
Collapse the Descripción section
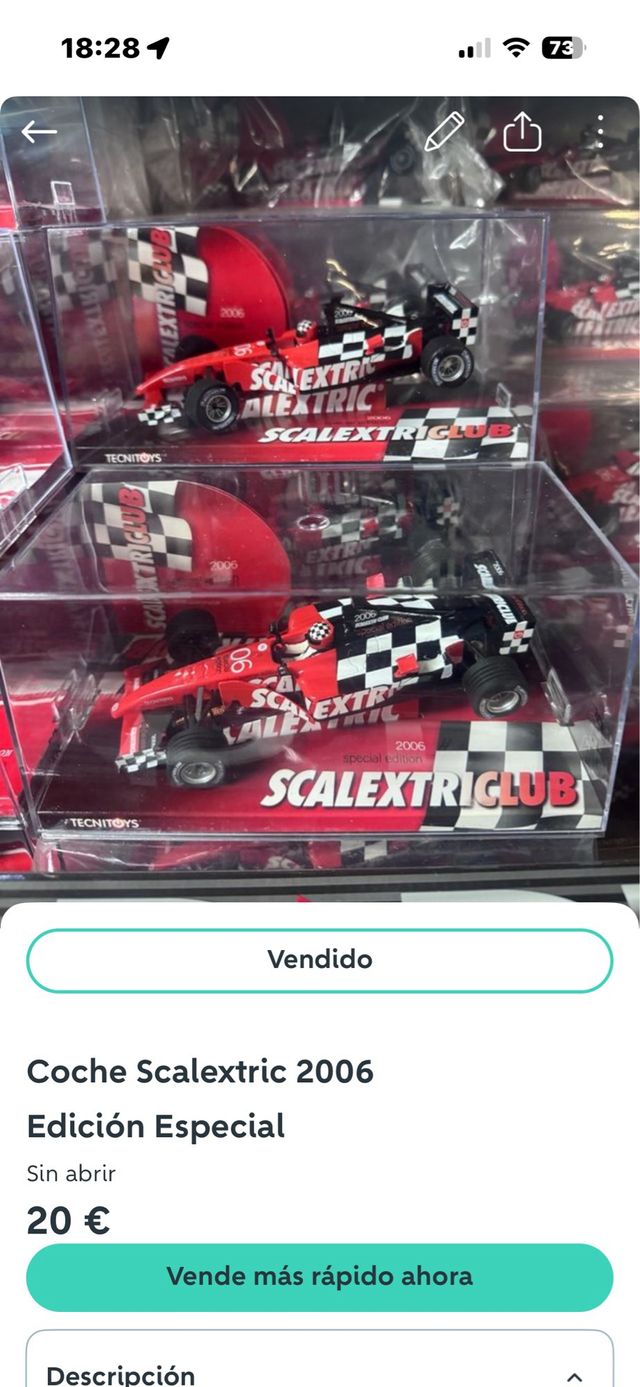pos(574,1376)
